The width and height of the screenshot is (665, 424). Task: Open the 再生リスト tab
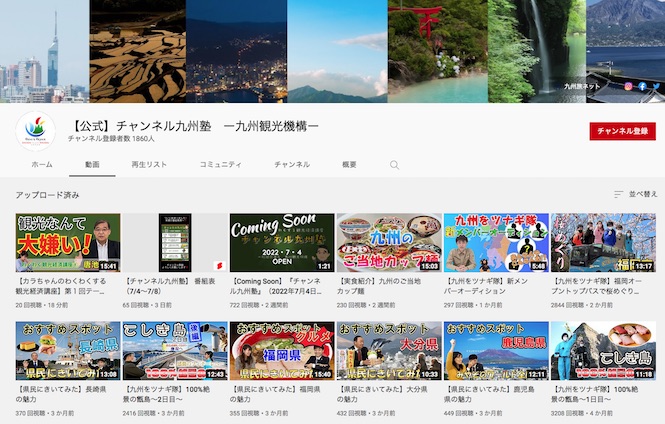pos(149,164)
